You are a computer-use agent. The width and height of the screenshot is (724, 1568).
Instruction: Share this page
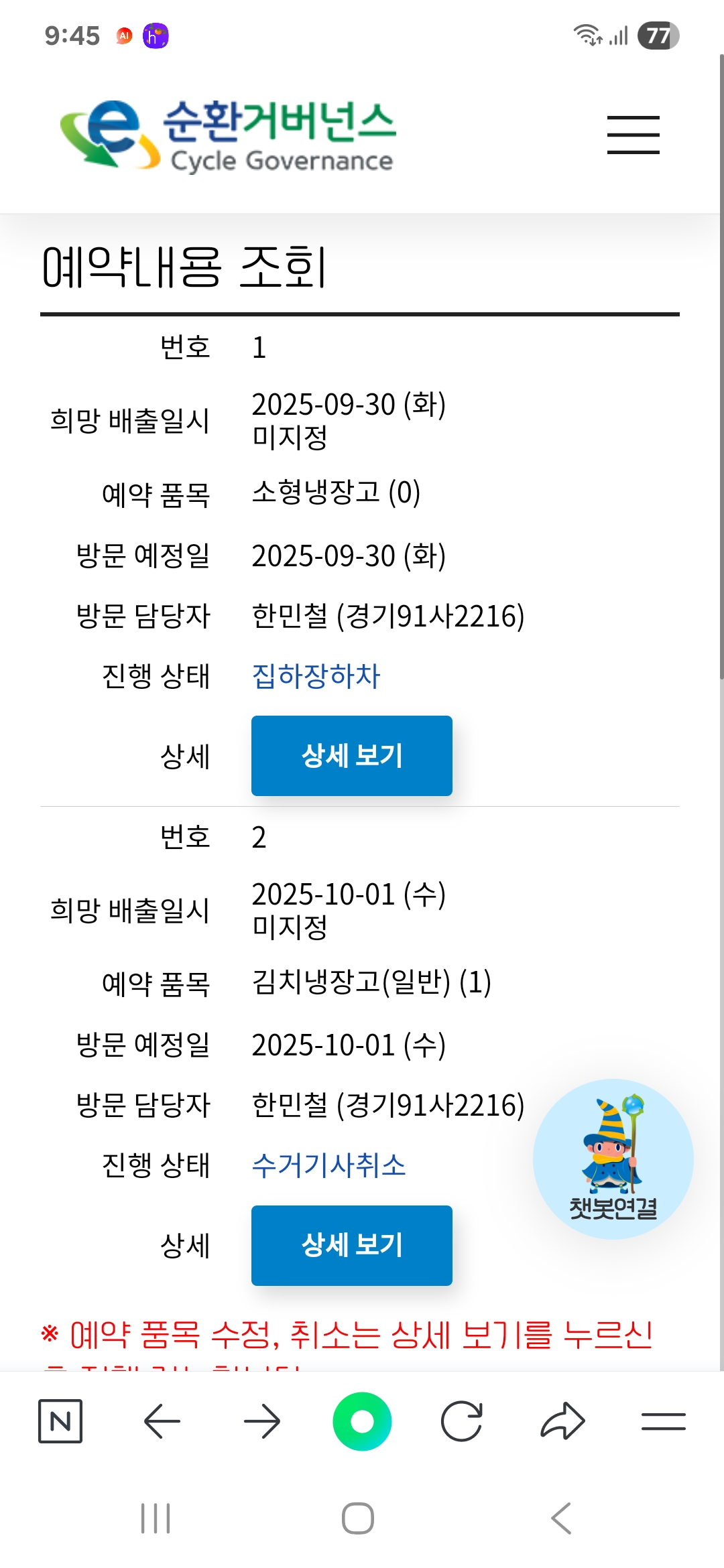click(x=562, y=1421)
